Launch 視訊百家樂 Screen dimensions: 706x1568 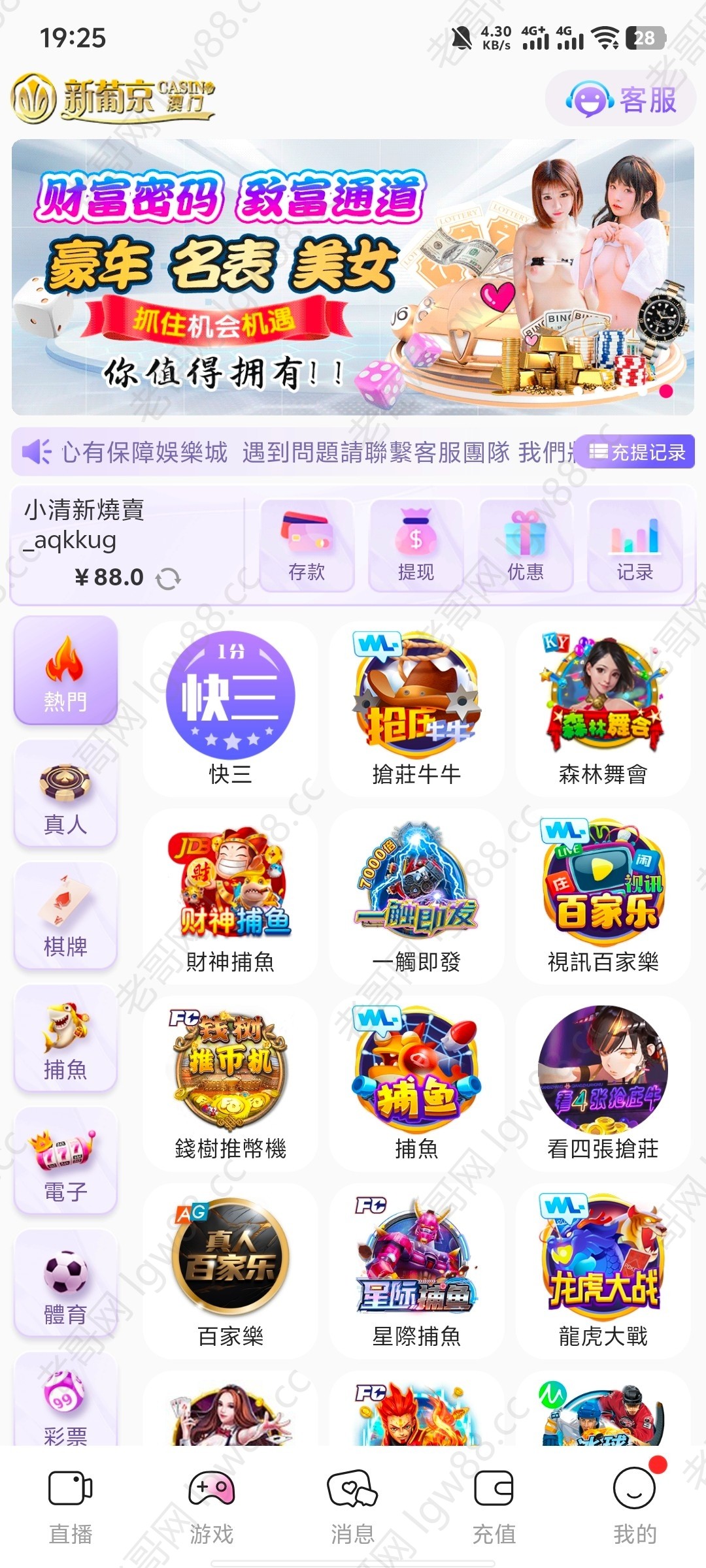coord(603,896)
